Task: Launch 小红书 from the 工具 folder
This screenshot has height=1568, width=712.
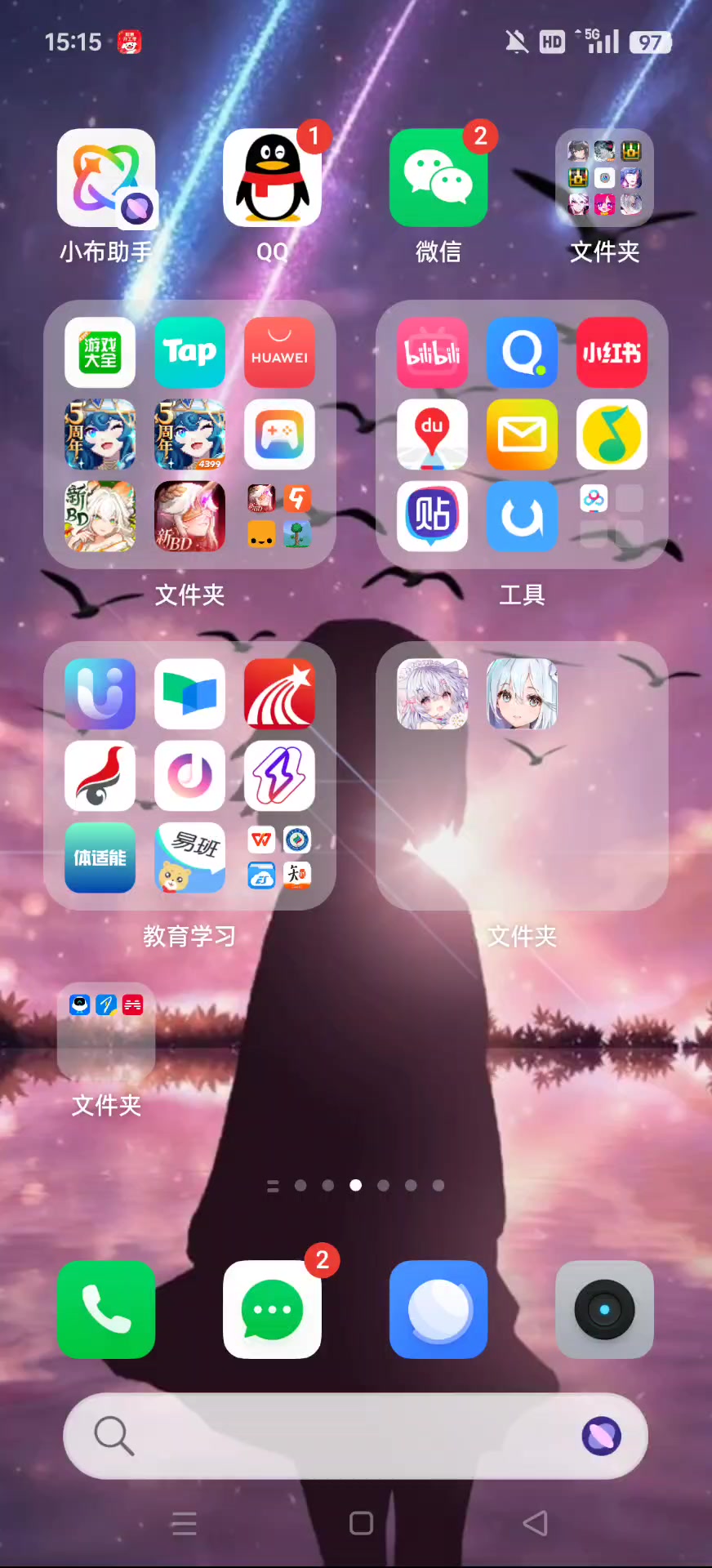Action: 612,353
